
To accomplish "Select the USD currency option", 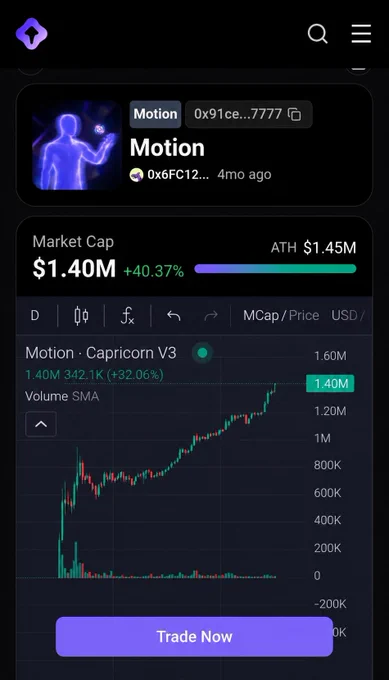I will (x=344, y=315).
